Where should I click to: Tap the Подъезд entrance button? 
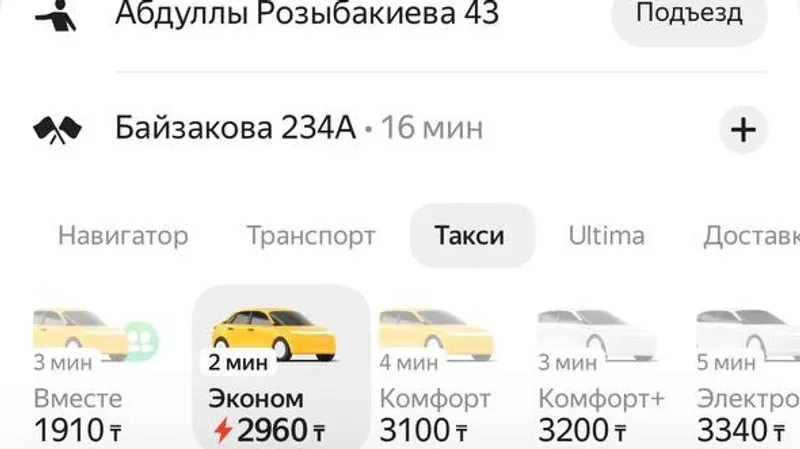point(689,14)
